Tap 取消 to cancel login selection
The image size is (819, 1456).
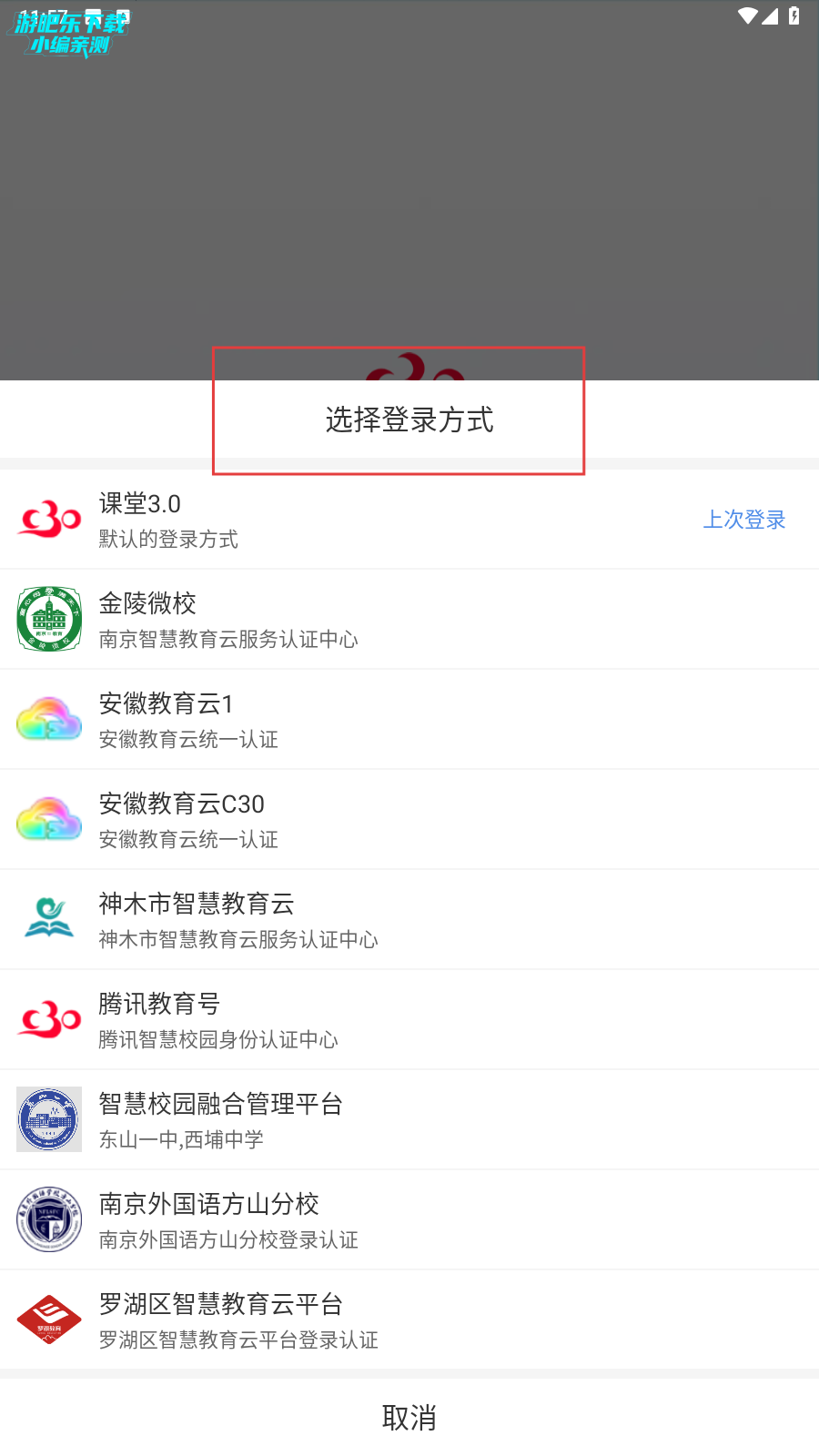tap(409, 1417)
